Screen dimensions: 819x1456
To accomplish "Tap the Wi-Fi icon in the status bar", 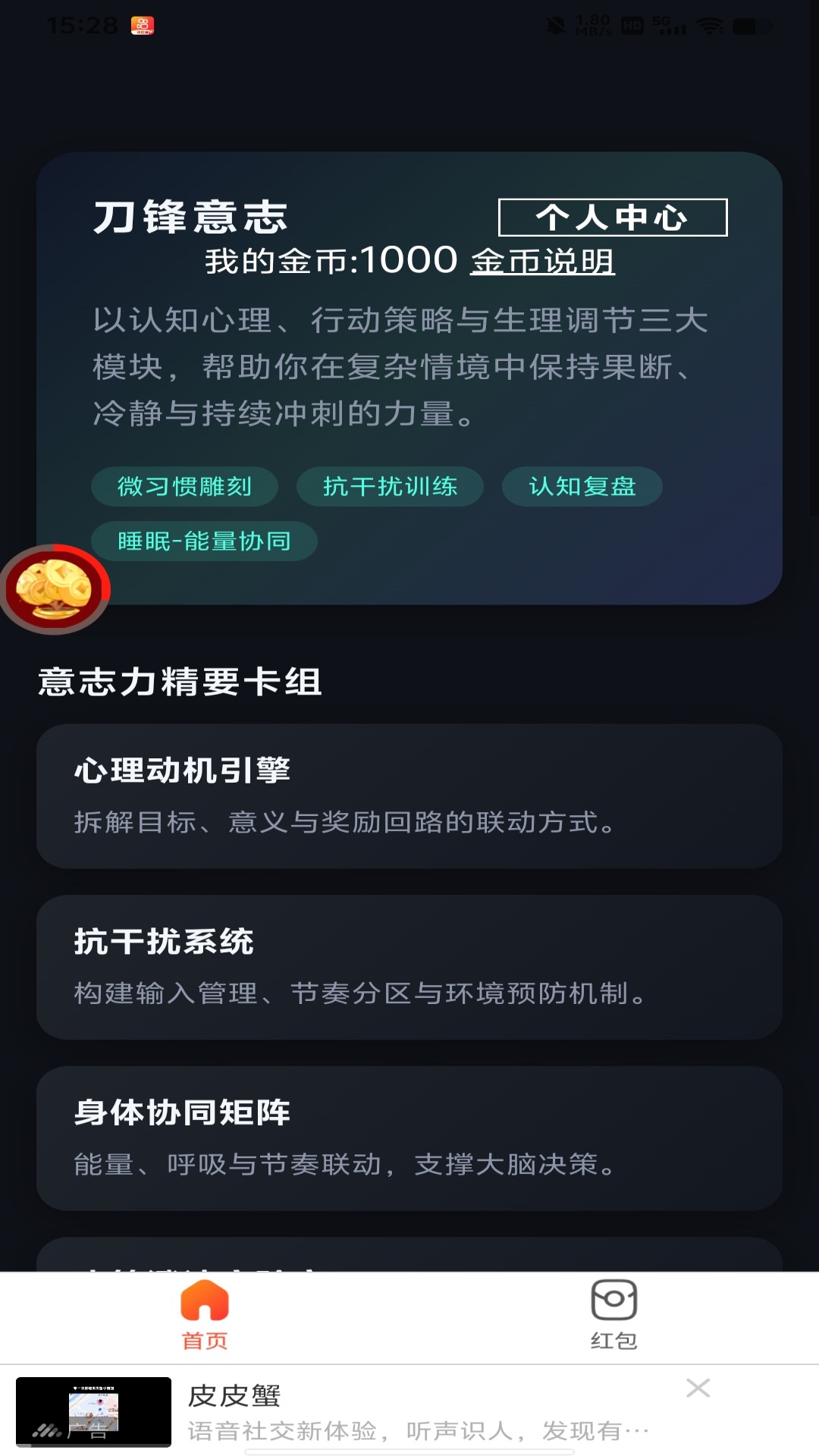I will pyautogui.click(x=710, y=25).
